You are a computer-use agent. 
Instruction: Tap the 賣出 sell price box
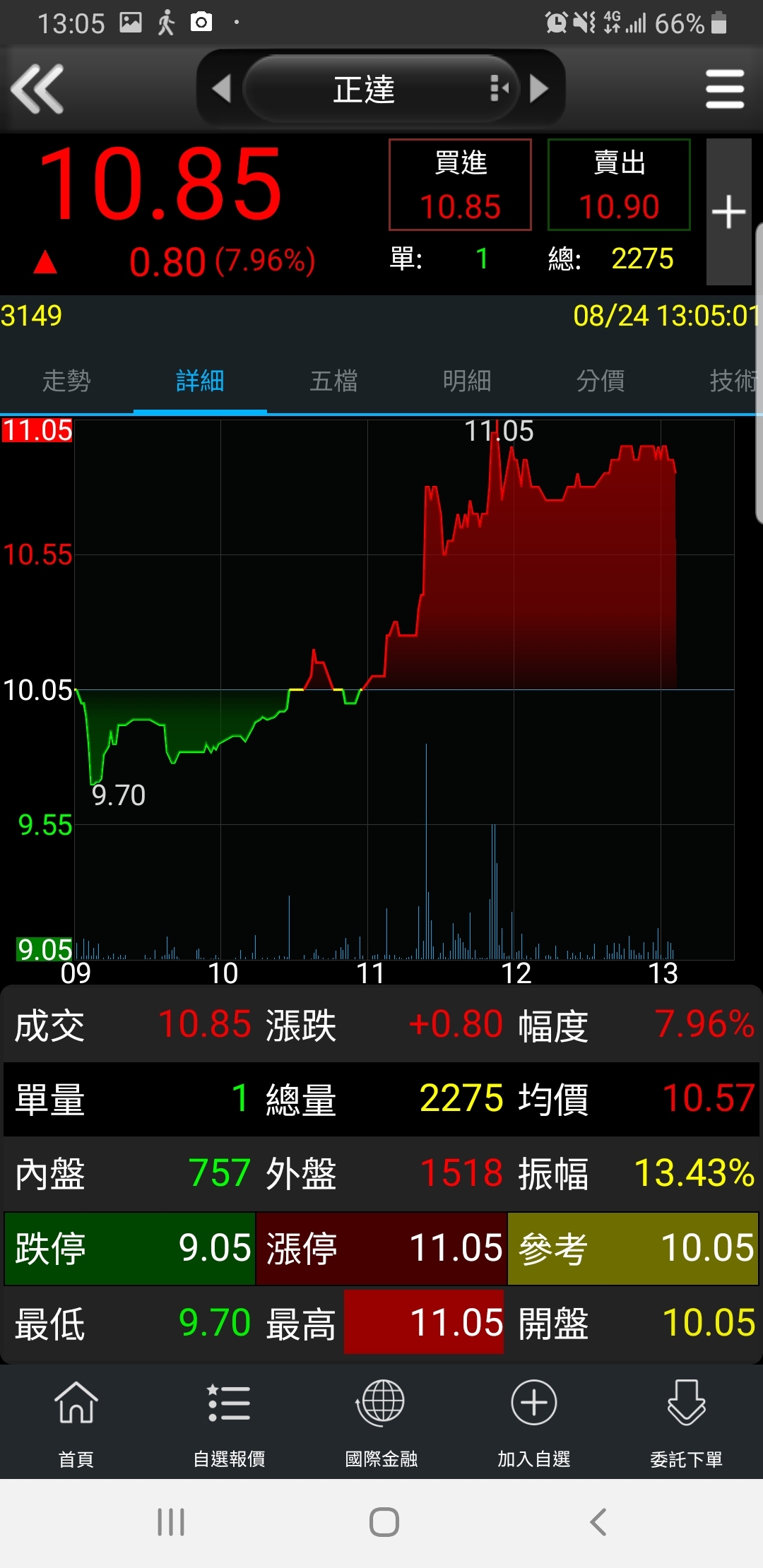(619, 185)
